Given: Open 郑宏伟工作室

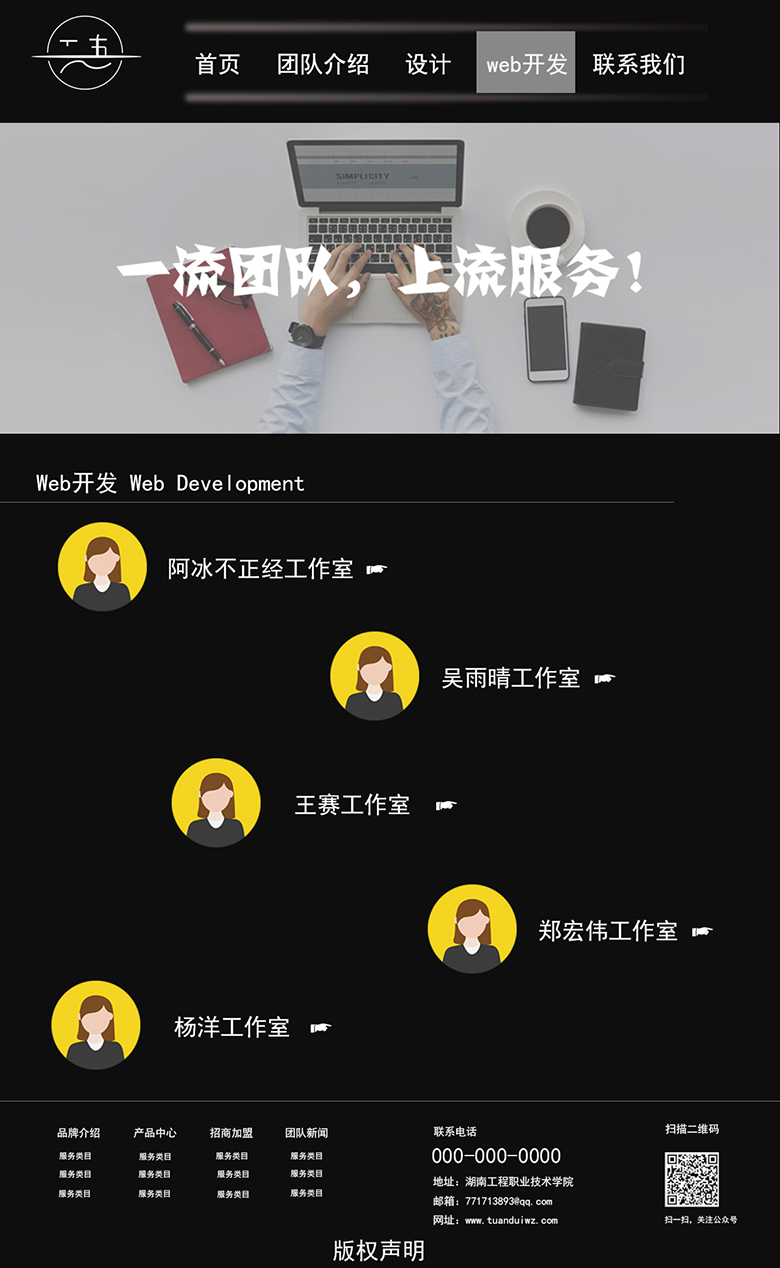Looking at the screenshot, I should [608, 931].
